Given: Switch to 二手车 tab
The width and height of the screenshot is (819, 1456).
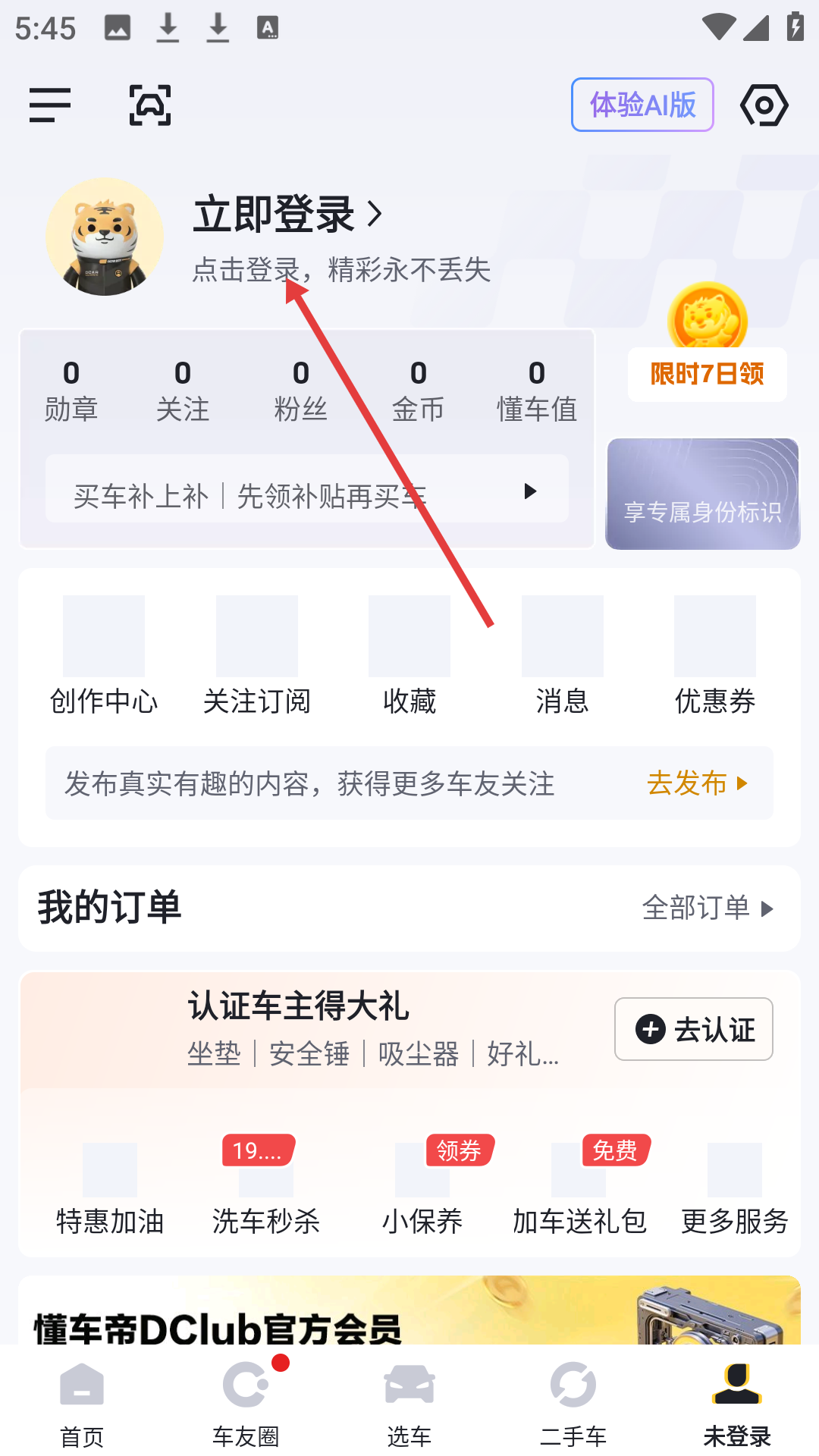Looking at the screenshot, I should tap(573, 1403).
